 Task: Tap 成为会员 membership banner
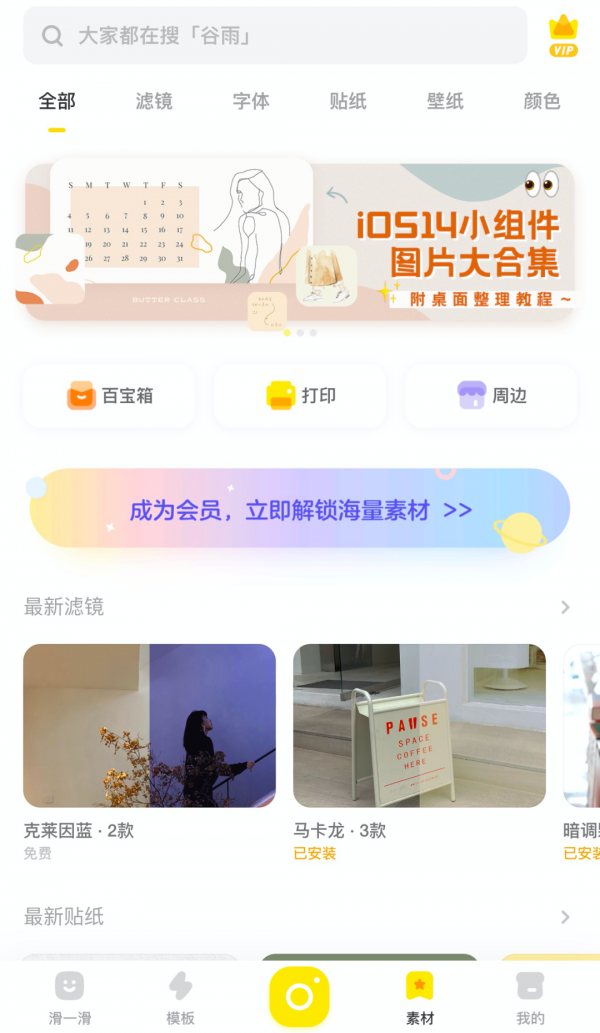pyautogui.click(x=300, y=510)
